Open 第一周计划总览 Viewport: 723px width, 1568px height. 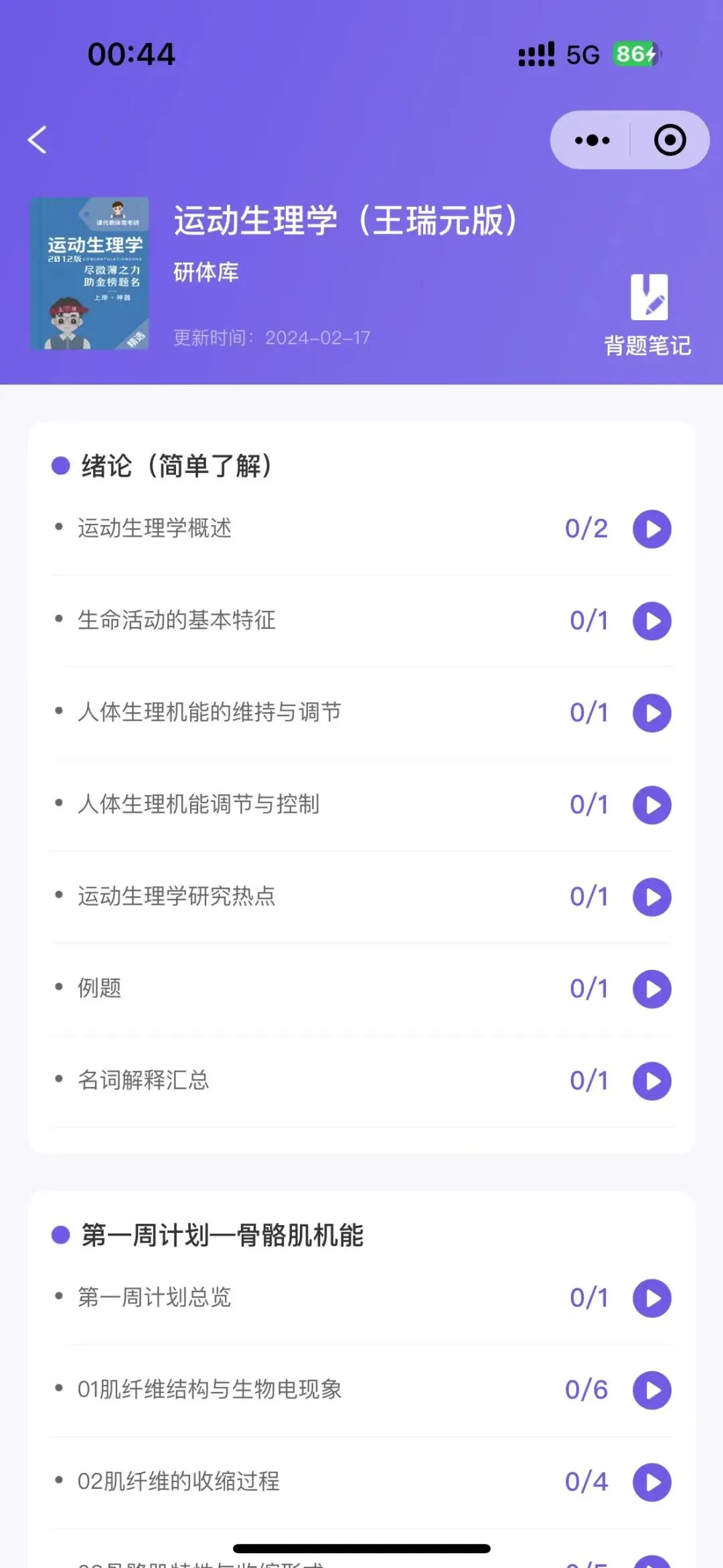pos(155,1297)
